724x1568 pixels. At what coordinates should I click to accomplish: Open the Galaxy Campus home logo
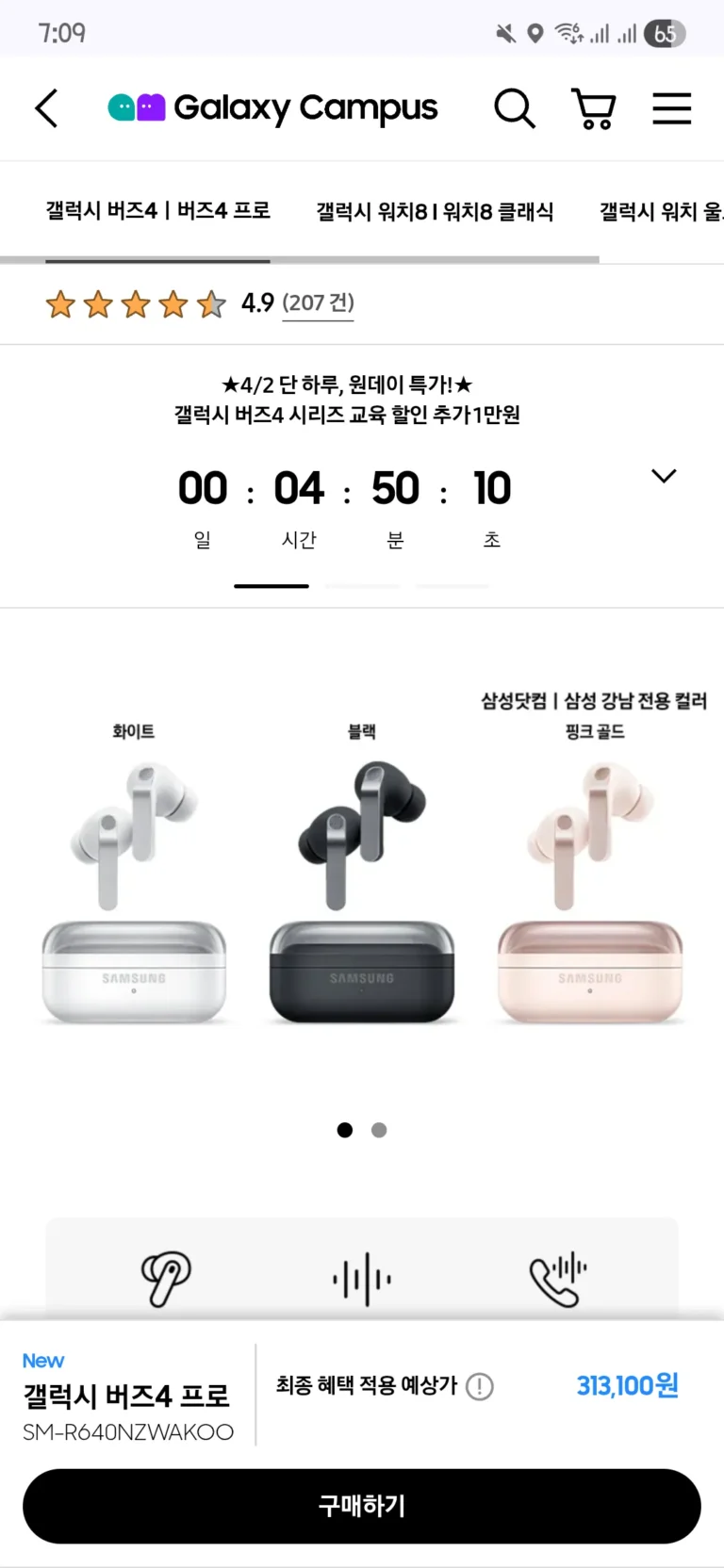coord(273,108)
